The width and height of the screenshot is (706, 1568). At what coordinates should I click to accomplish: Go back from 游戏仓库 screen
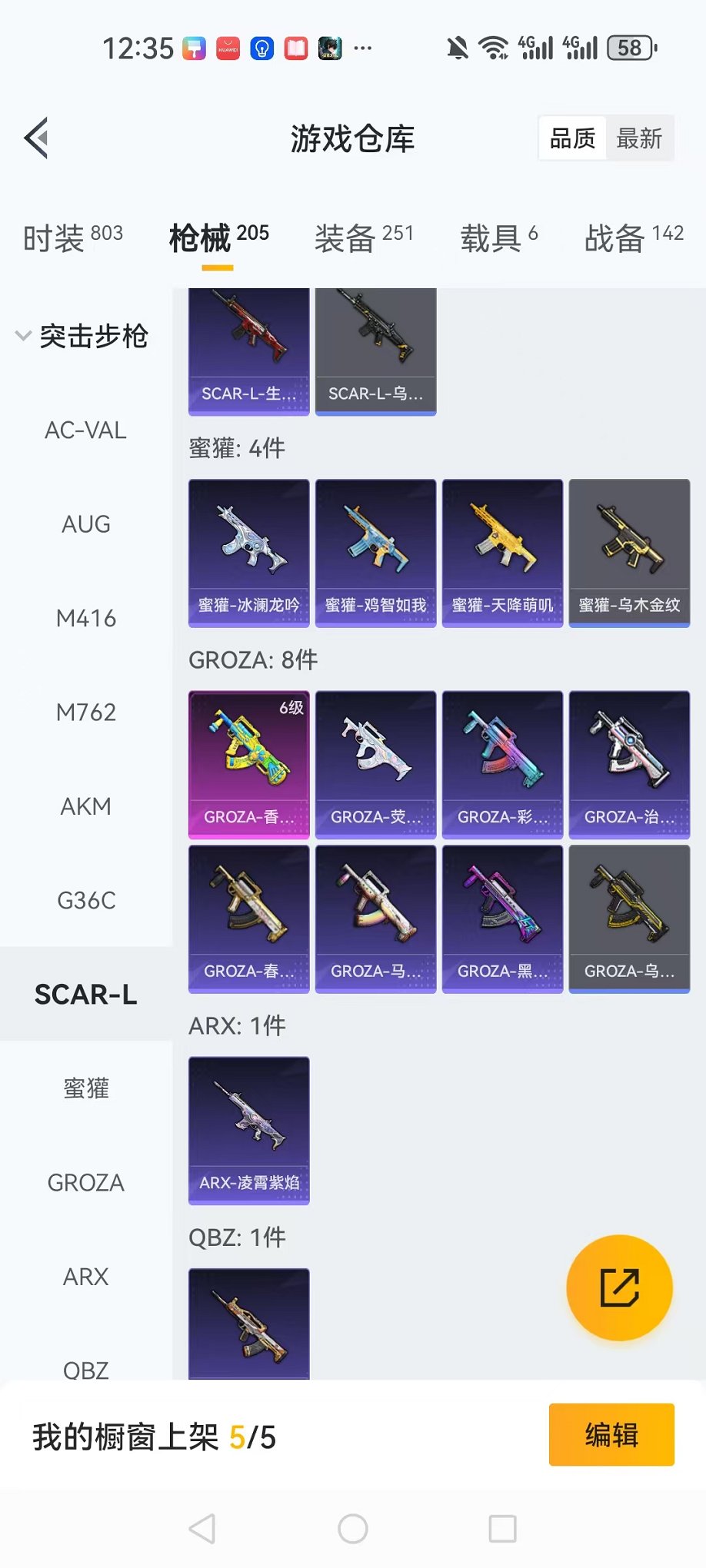pyautogui.click(x=36, y=138)
